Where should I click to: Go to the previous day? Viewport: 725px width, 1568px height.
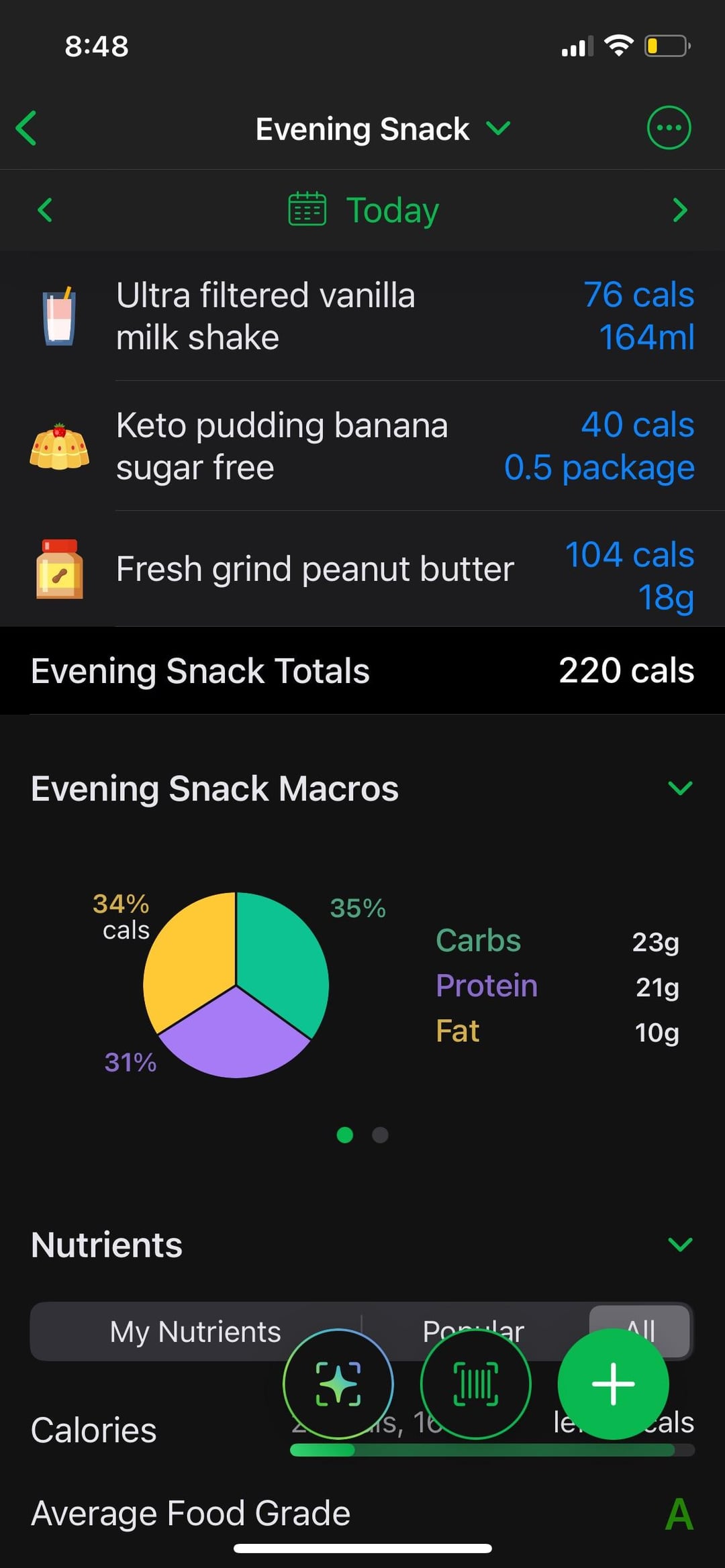point(45,210)
